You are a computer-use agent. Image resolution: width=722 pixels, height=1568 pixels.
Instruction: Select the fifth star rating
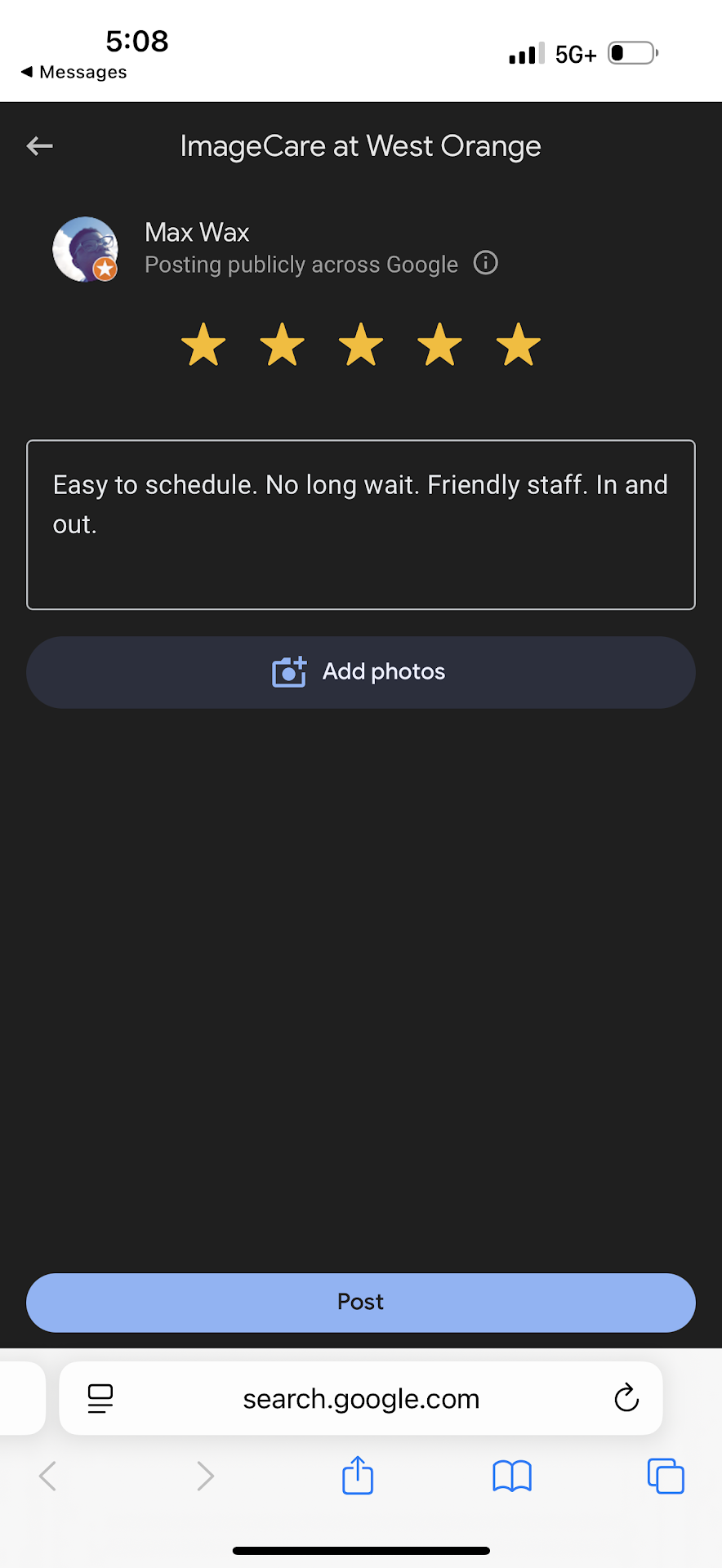519,345
